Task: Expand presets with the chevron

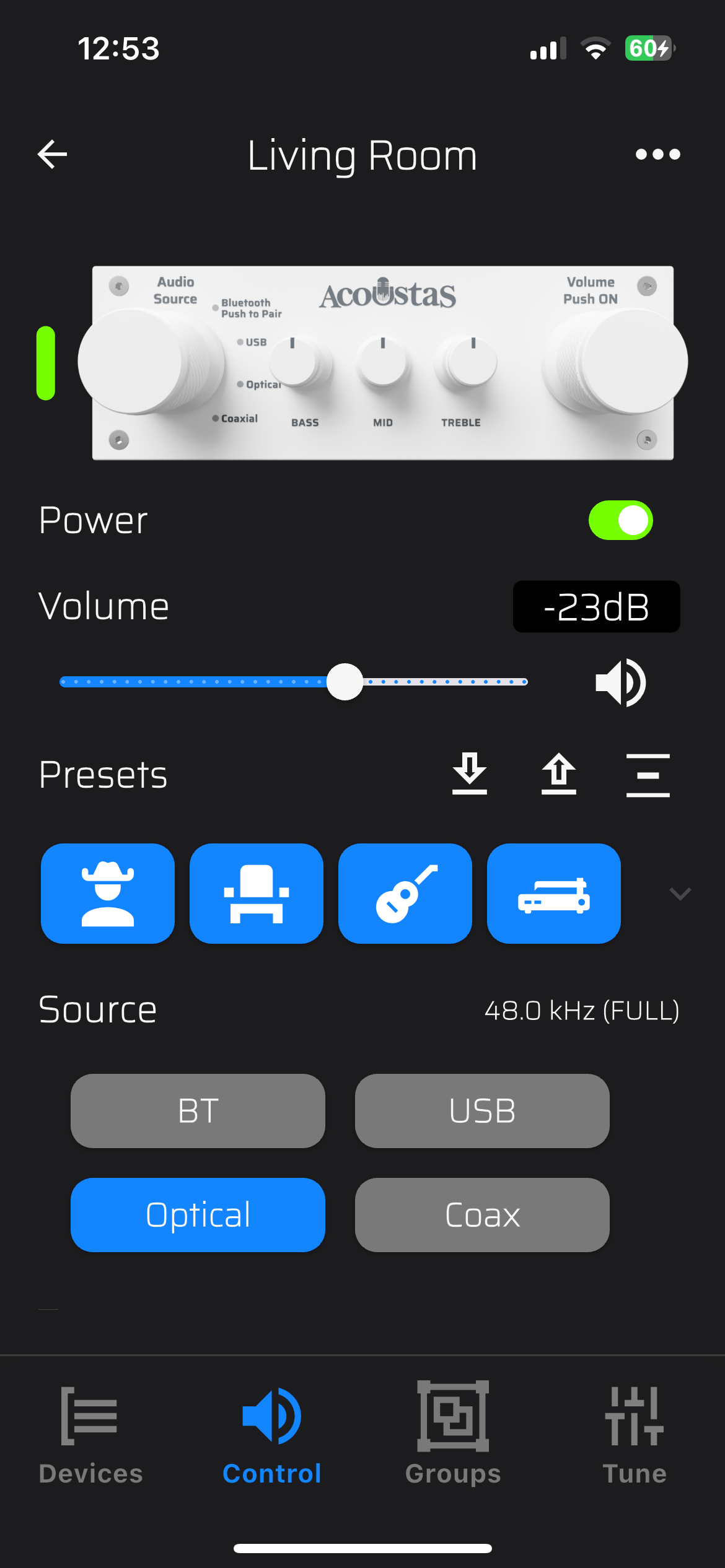Action: tap(680, 894)
